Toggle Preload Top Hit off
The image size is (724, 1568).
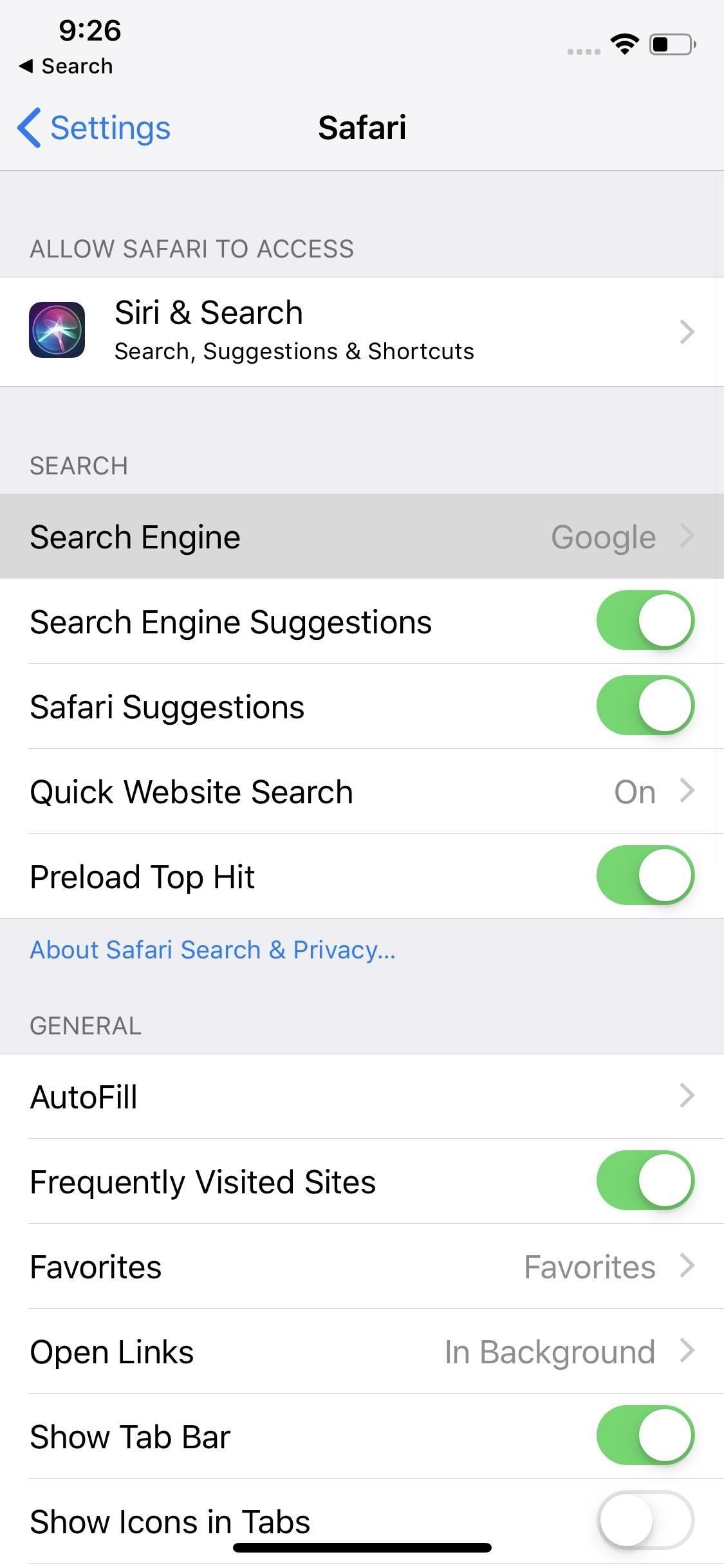645,876
